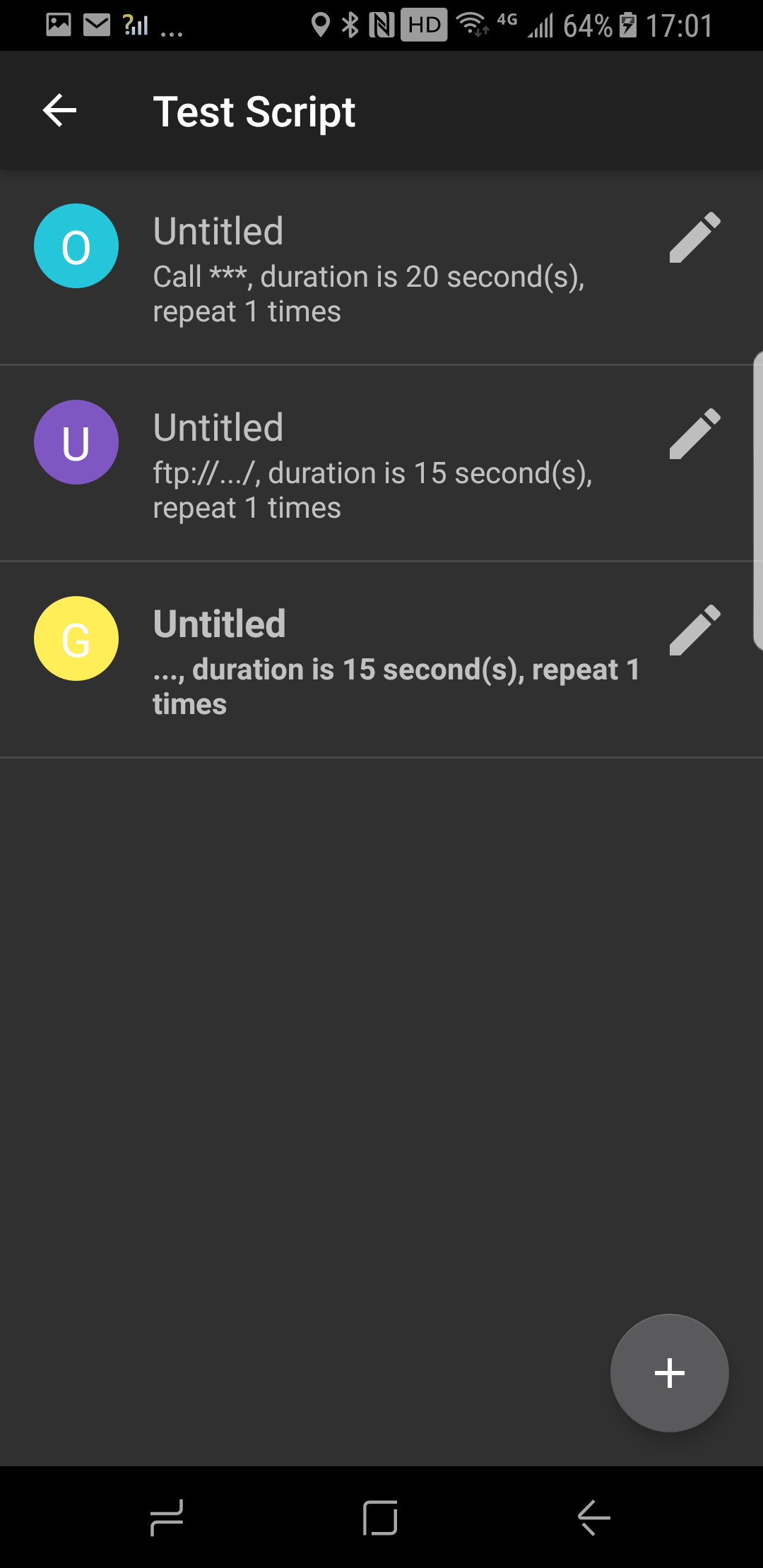763x1568 pixels.
Task: Edit the Call step with pencil icon
Action: click(695, 237)
